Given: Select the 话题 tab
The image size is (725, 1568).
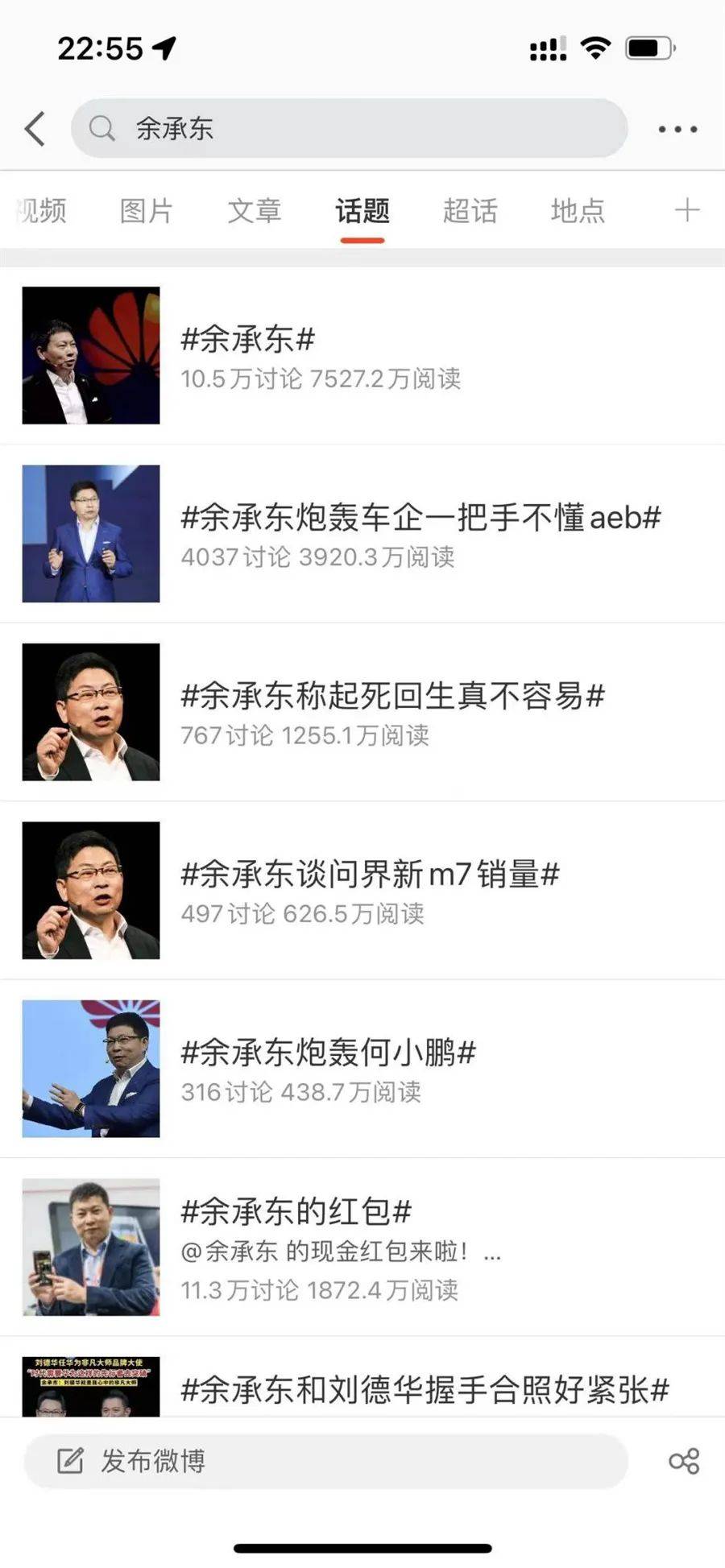Looking at the screenshot, I should coord(362,211).
